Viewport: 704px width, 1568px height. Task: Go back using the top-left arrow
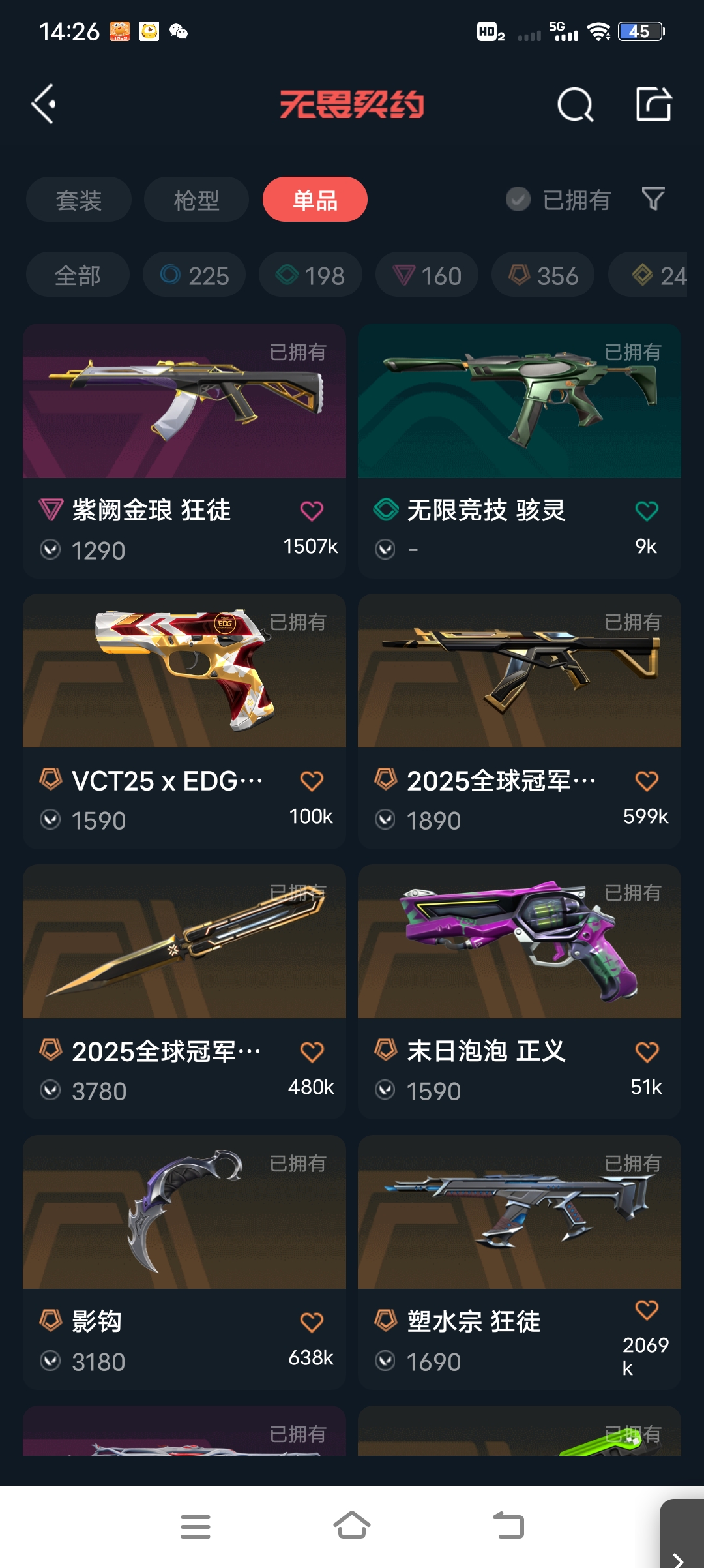[x=44, y=104]
